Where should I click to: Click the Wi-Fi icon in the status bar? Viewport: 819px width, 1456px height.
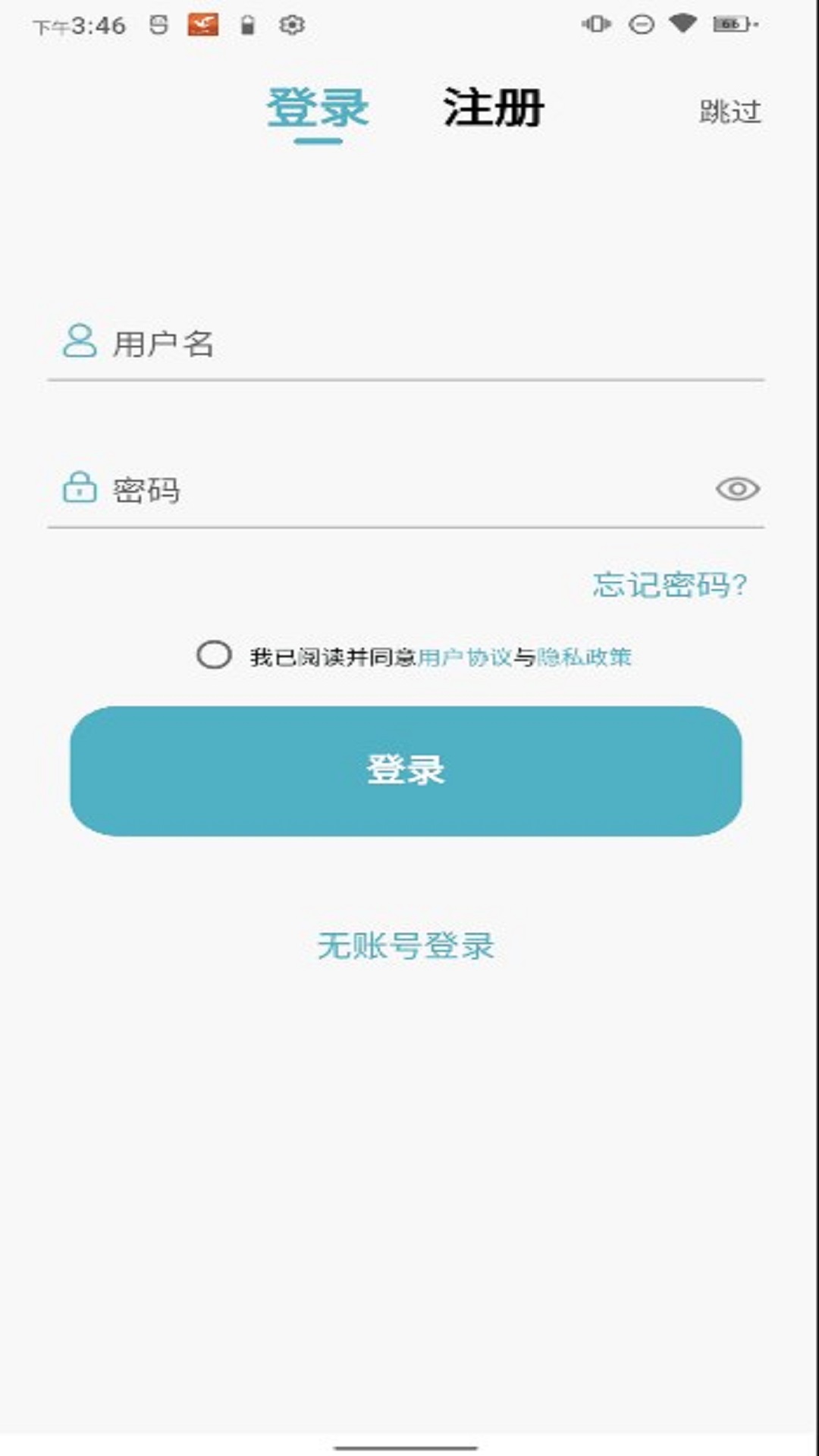pos(682,23)
